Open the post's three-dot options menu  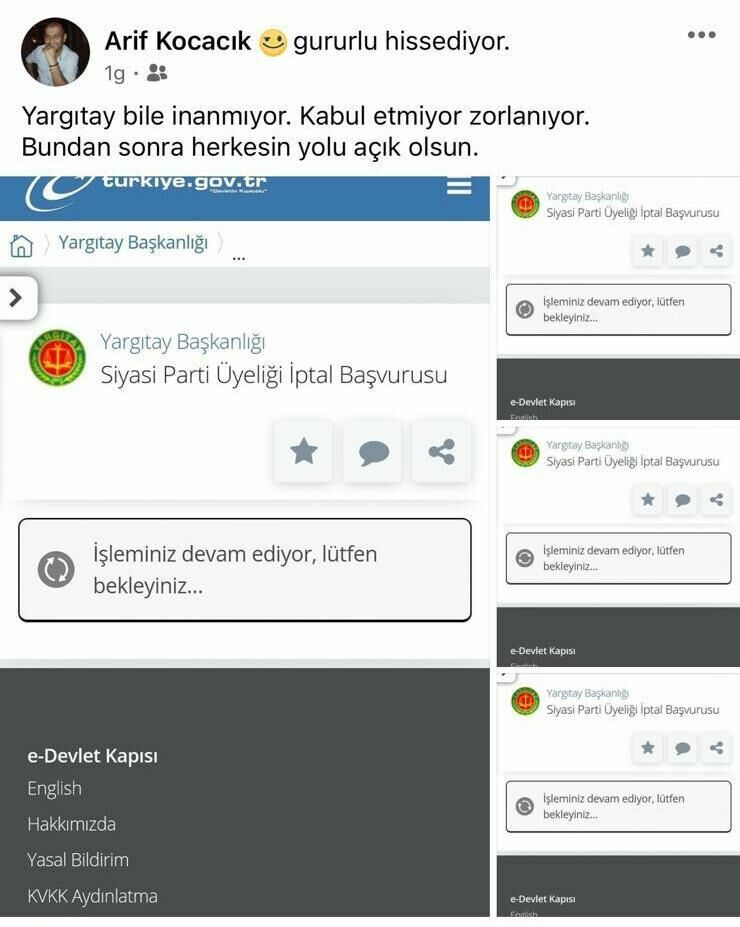[701, 35]
